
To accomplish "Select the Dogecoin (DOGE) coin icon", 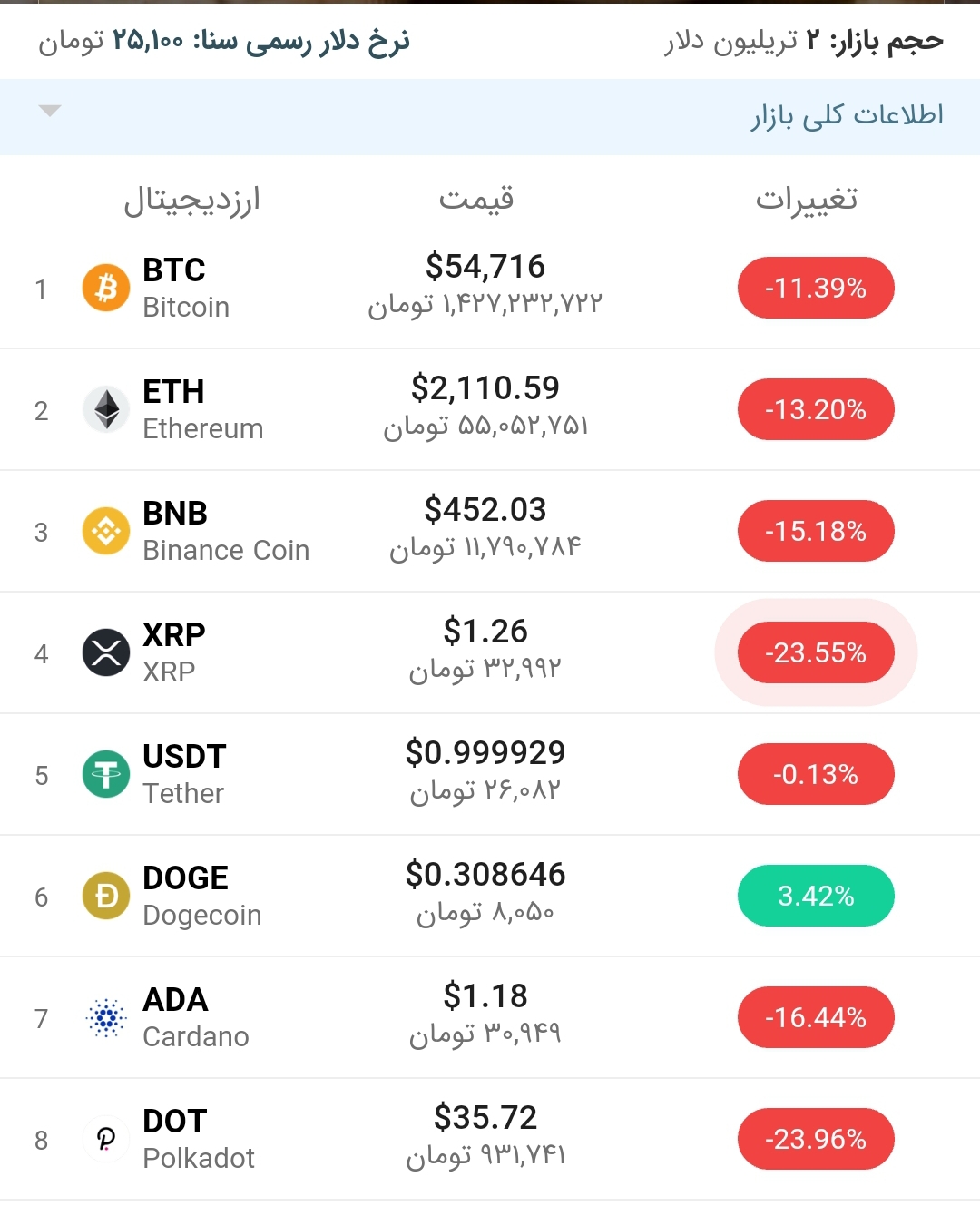I will coord(106,896).
